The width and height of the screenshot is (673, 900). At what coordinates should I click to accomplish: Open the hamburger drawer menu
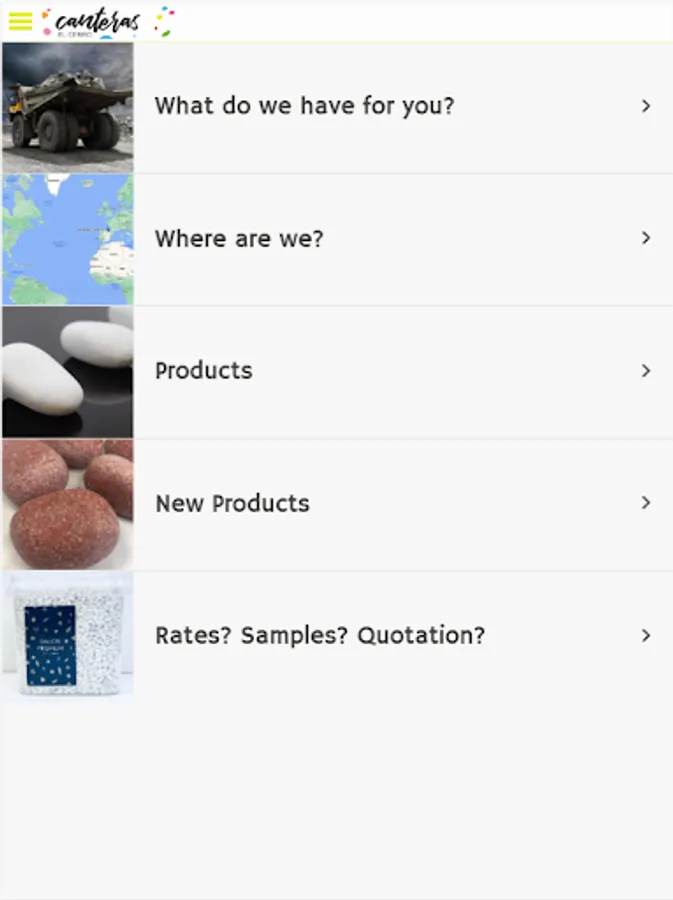click(20, 21)
